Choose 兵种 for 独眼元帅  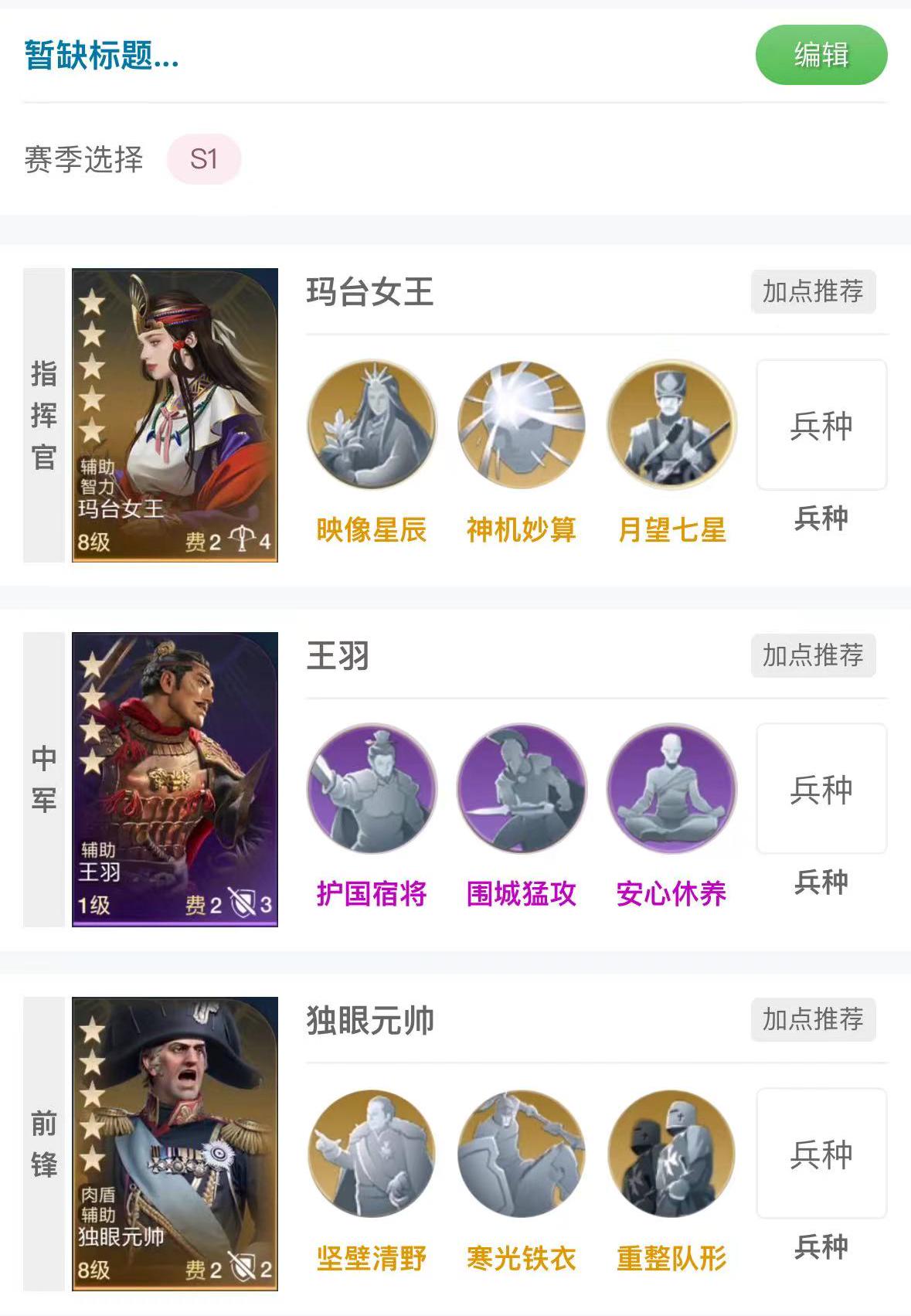click(x=821, y=1154)
